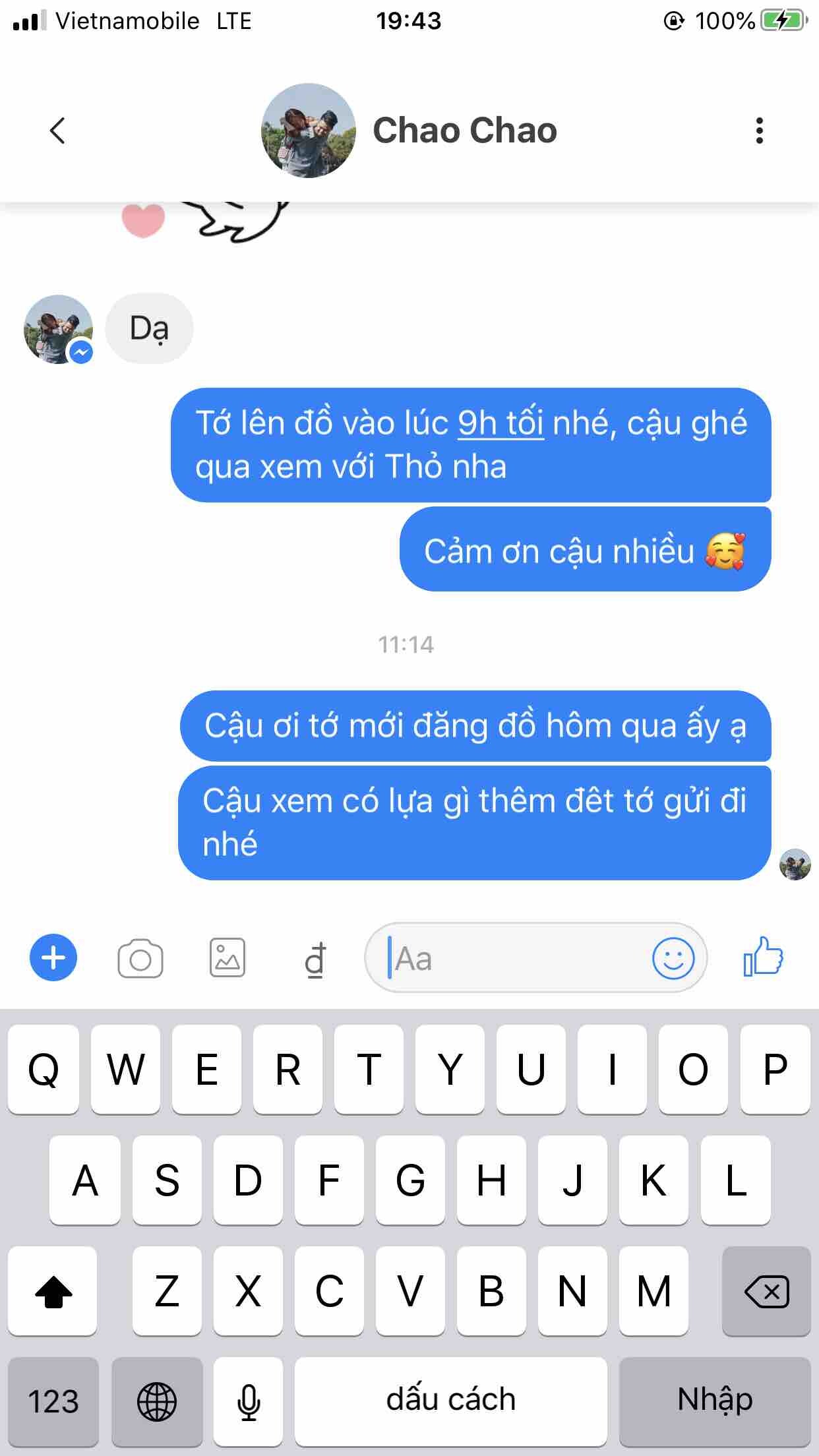The width and height of the screenshot is (819, 1456).
Task: Tap the Nhập return key
Action: click(715, 1401)
